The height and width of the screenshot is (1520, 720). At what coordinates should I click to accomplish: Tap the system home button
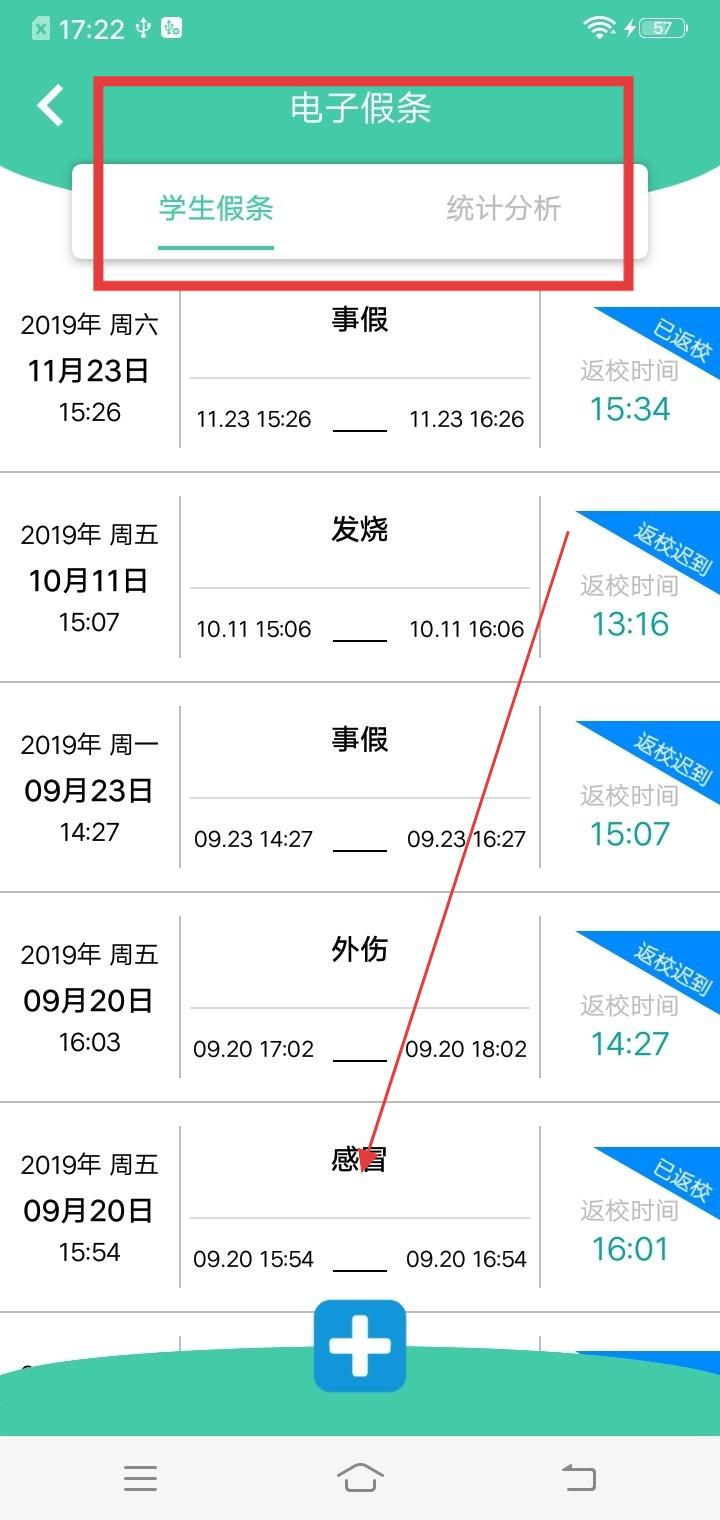coord(360,1477)
